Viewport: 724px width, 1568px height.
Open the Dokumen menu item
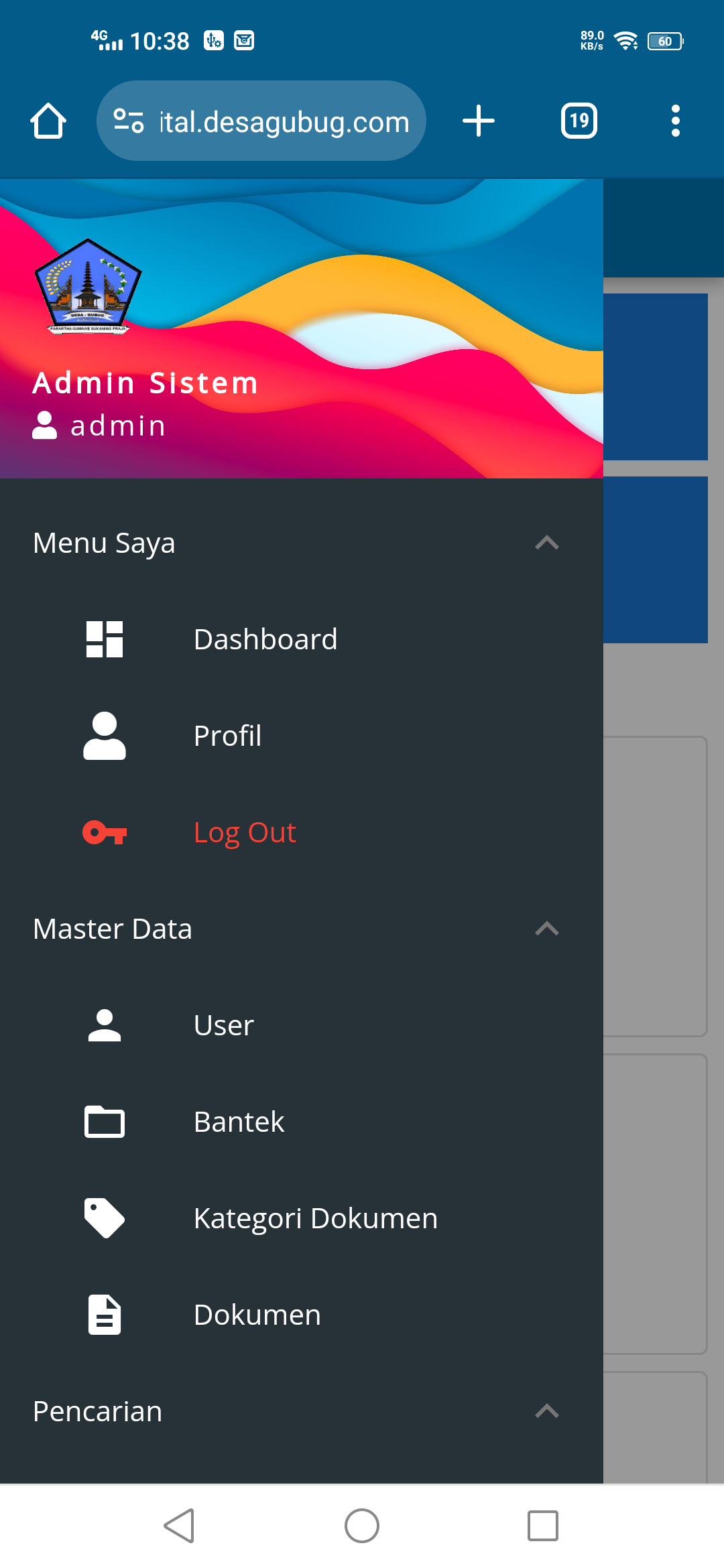tap(257, 1315)
